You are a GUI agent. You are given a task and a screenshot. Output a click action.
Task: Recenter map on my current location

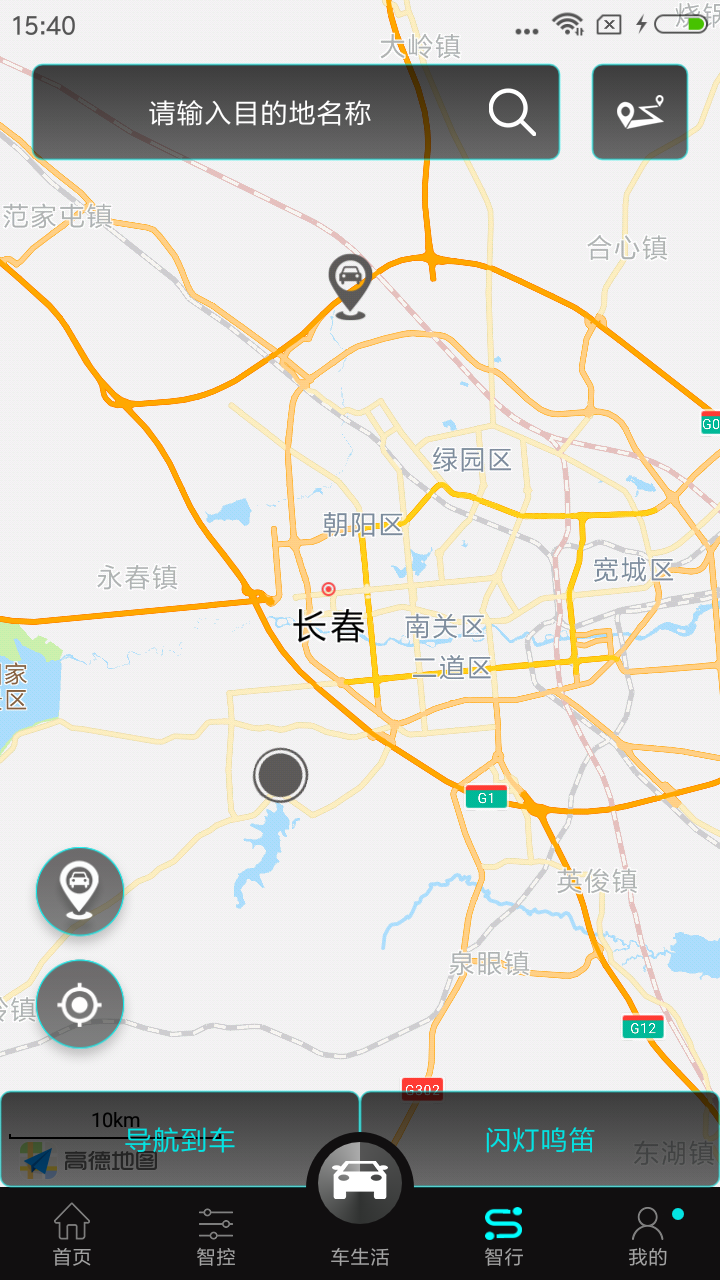[x=80, y=1004]
